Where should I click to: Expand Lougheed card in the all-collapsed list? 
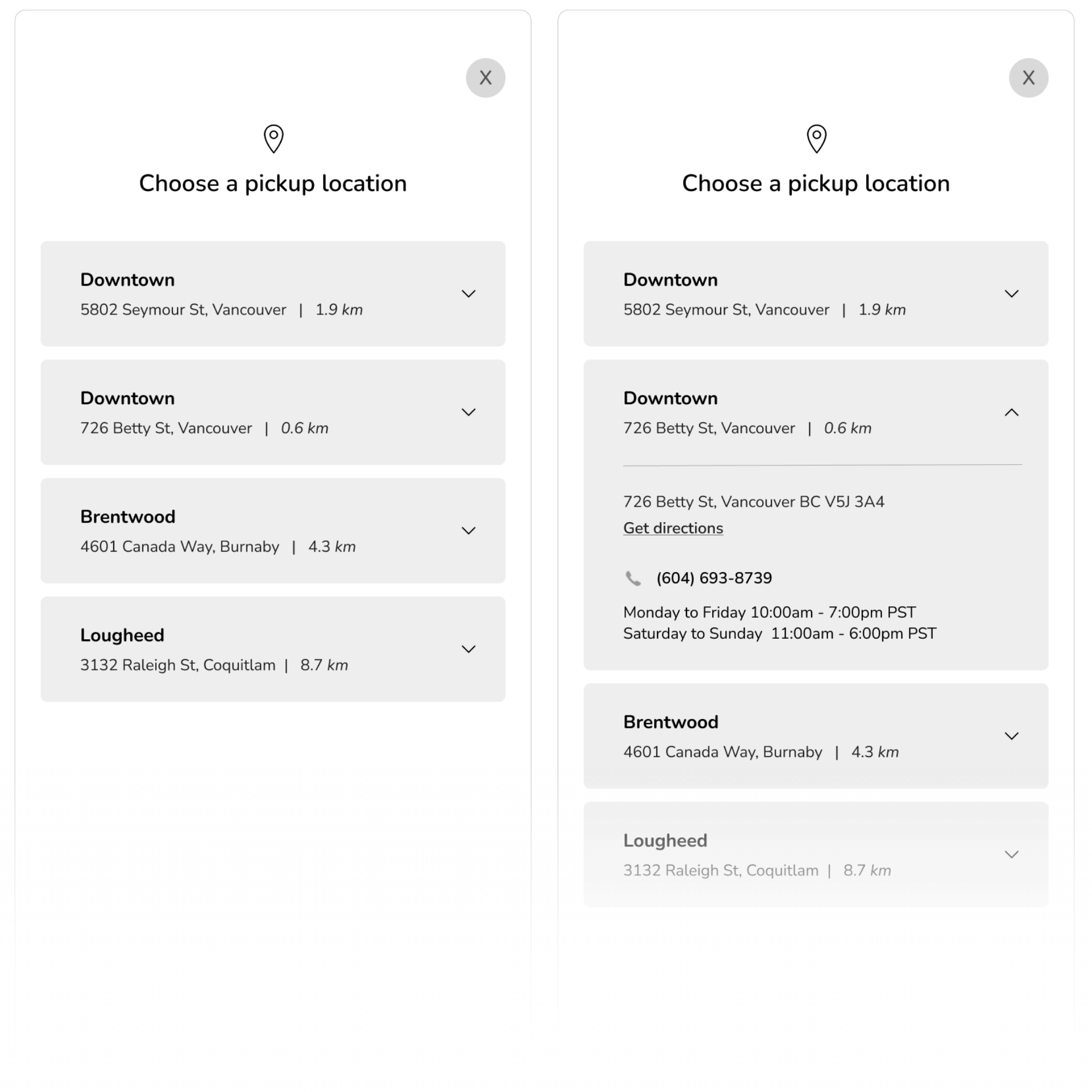pyautogui.click(x=468, y=649)
